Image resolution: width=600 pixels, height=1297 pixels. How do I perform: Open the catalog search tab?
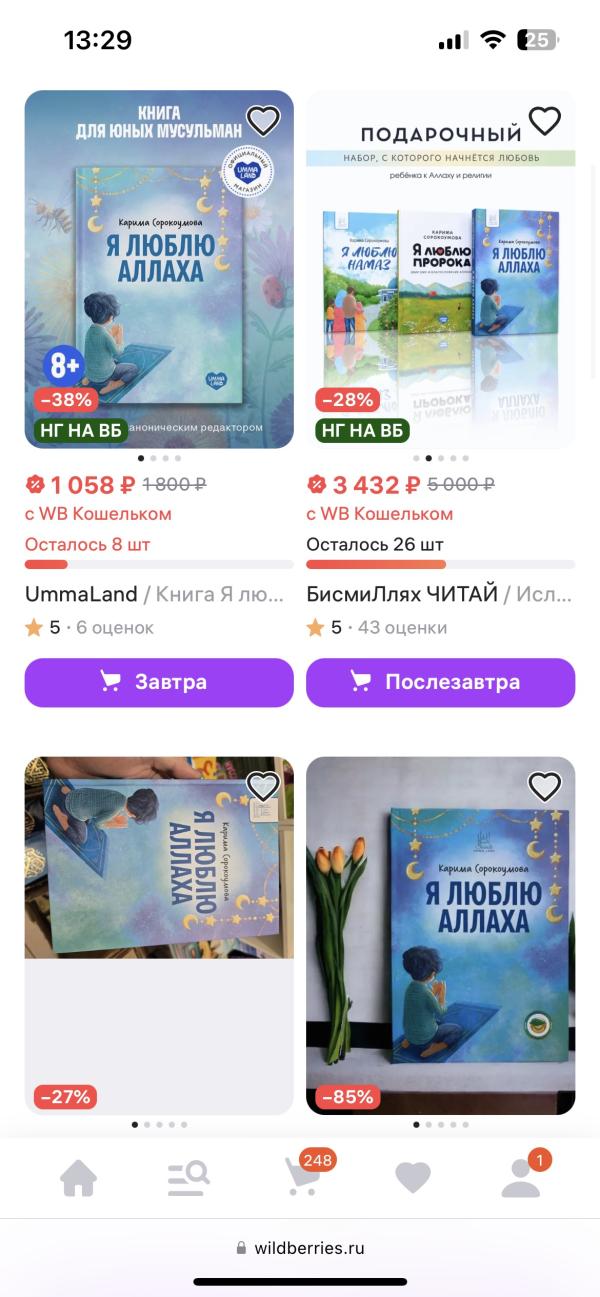[x=188, y=1179]
